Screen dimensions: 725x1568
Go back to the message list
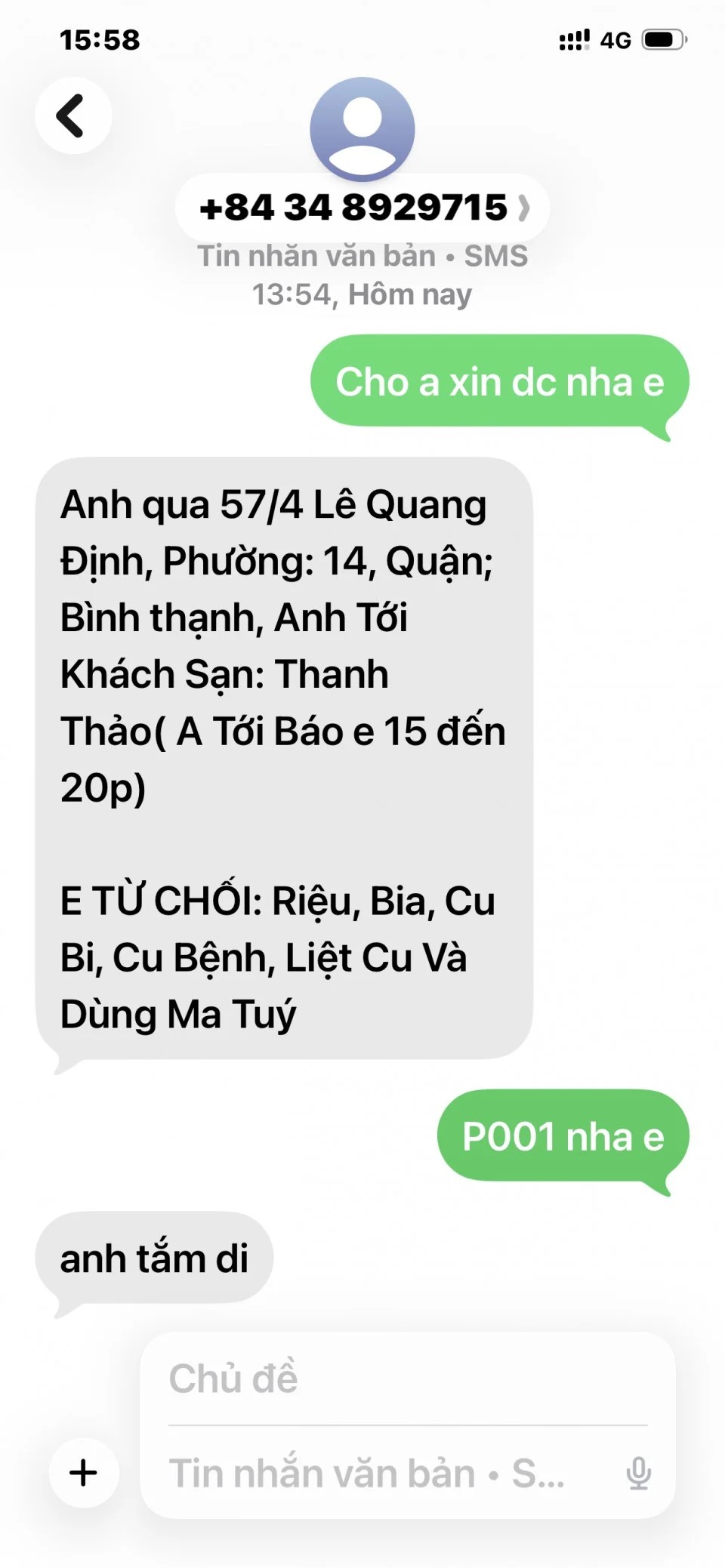pos(72,116)
